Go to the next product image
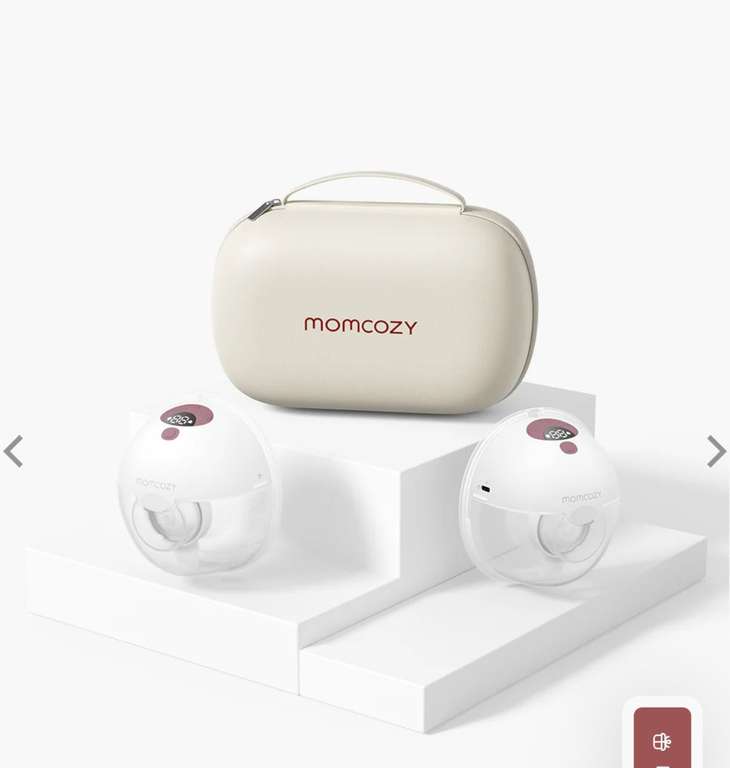The width and height of the screenshot is (730, 768). (716, 451)
